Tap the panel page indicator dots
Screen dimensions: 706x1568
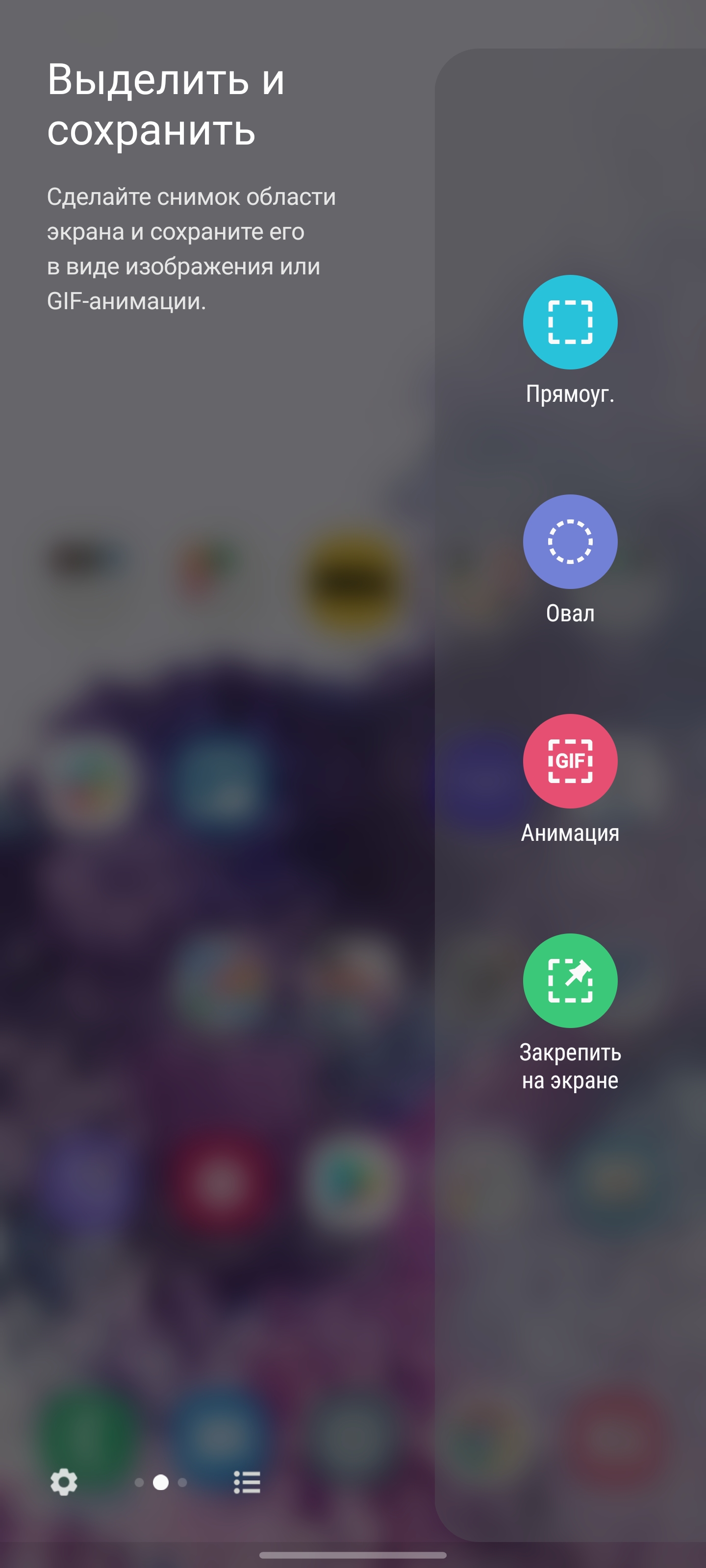(x=161, y=1482)
